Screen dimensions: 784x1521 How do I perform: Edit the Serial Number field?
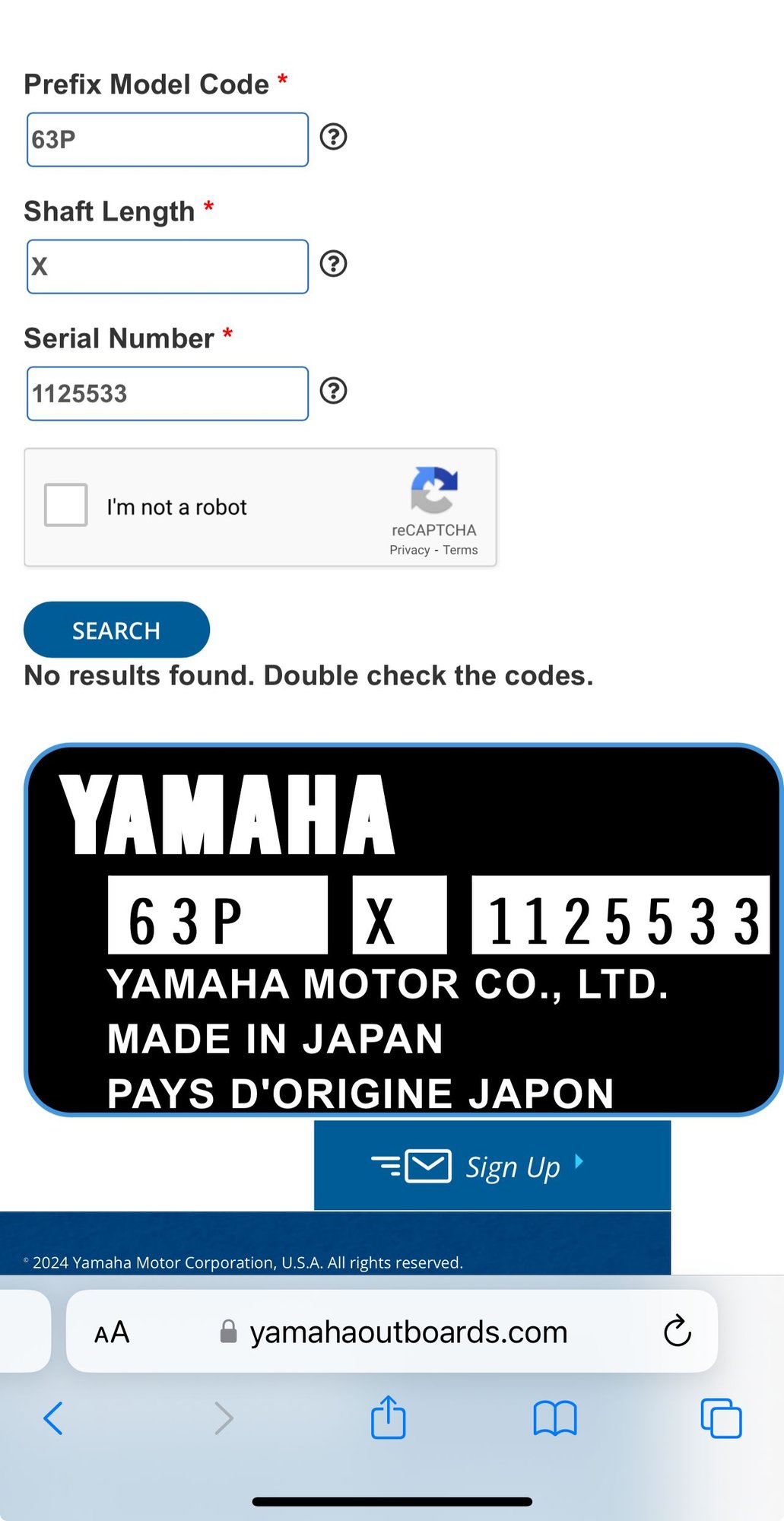tap(167, 394)
